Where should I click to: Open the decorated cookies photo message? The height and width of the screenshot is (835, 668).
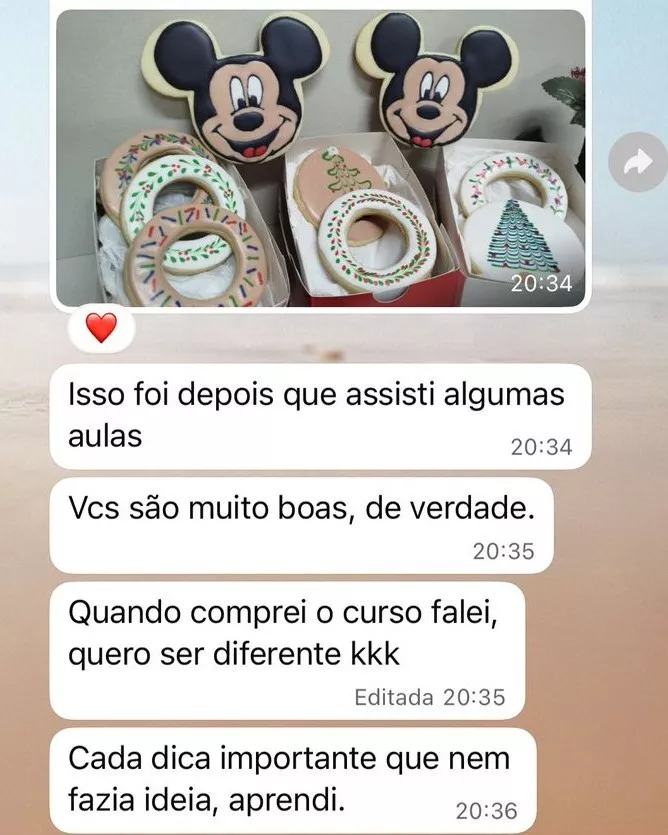click(x=320, y=160)
